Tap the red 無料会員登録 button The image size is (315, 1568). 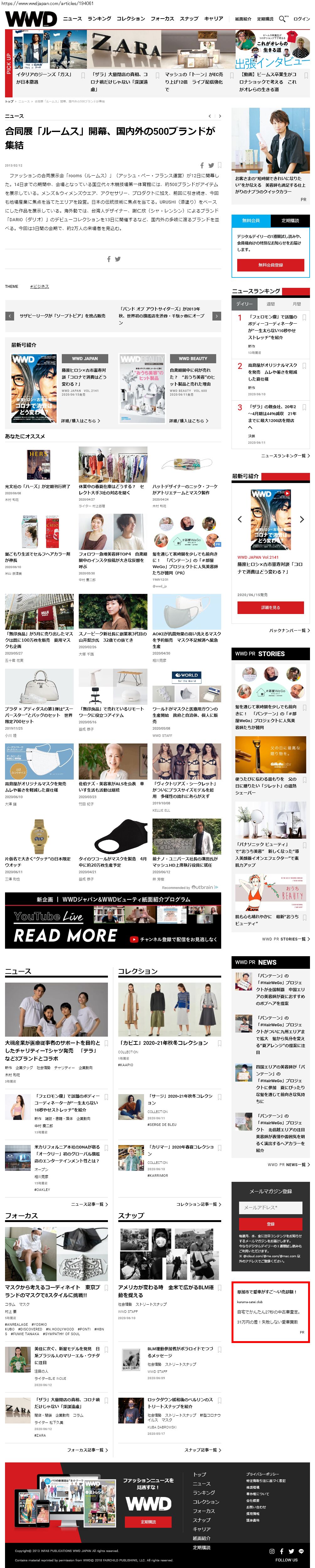coord(271,265)
